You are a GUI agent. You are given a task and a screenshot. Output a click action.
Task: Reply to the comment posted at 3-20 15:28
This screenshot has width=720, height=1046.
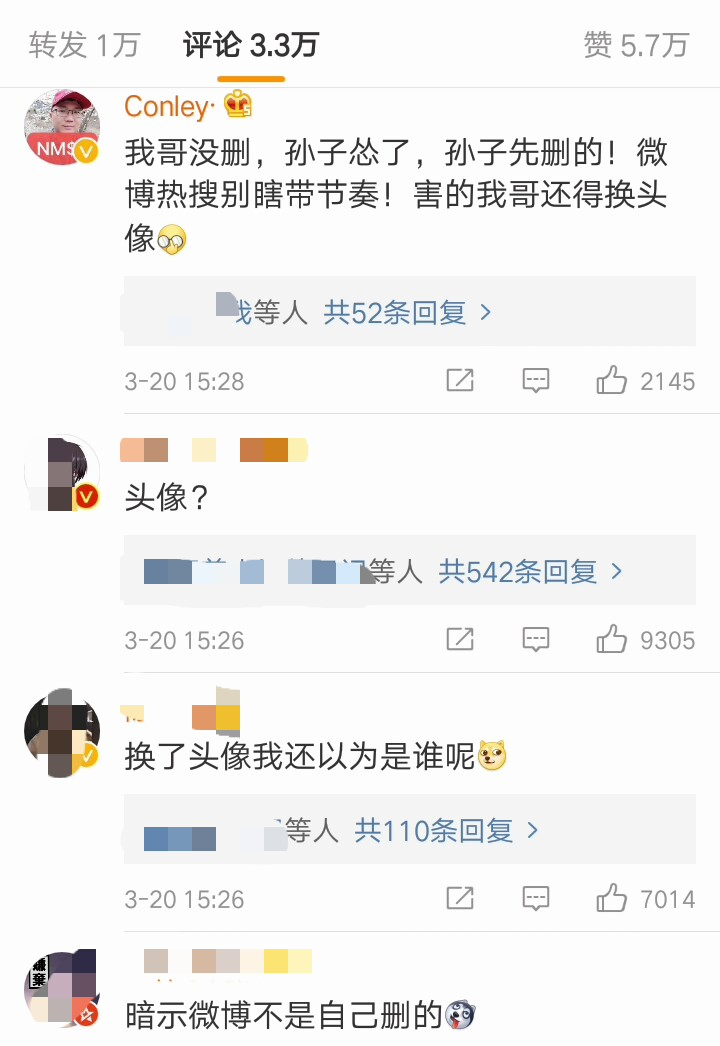click(536, 381)
